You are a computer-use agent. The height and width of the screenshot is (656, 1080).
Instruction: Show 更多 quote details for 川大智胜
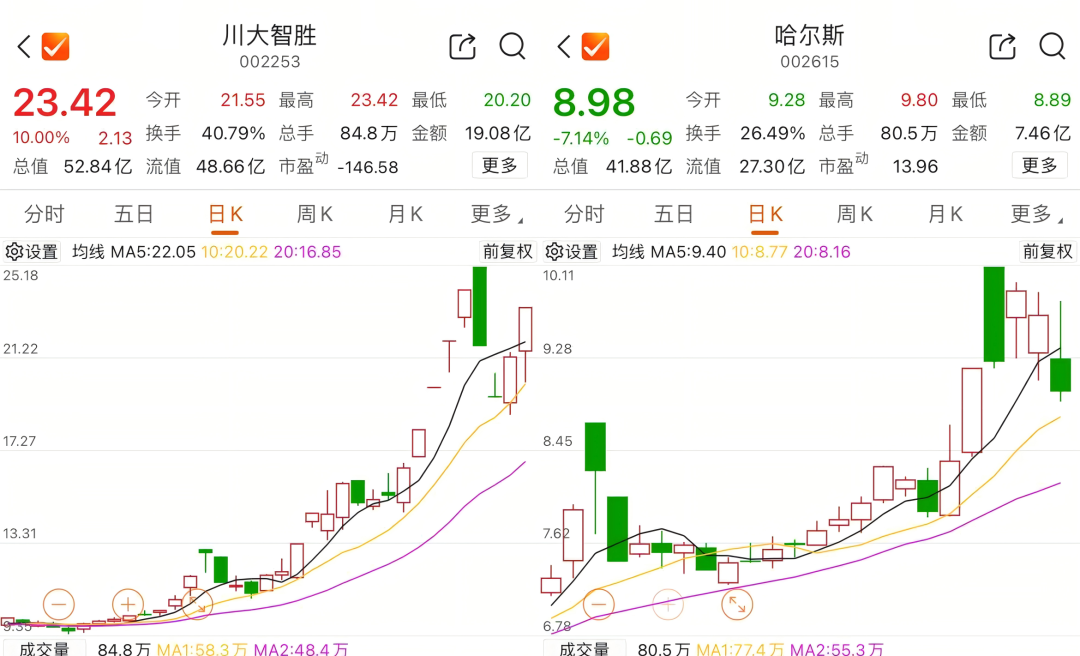coord(499,165)
